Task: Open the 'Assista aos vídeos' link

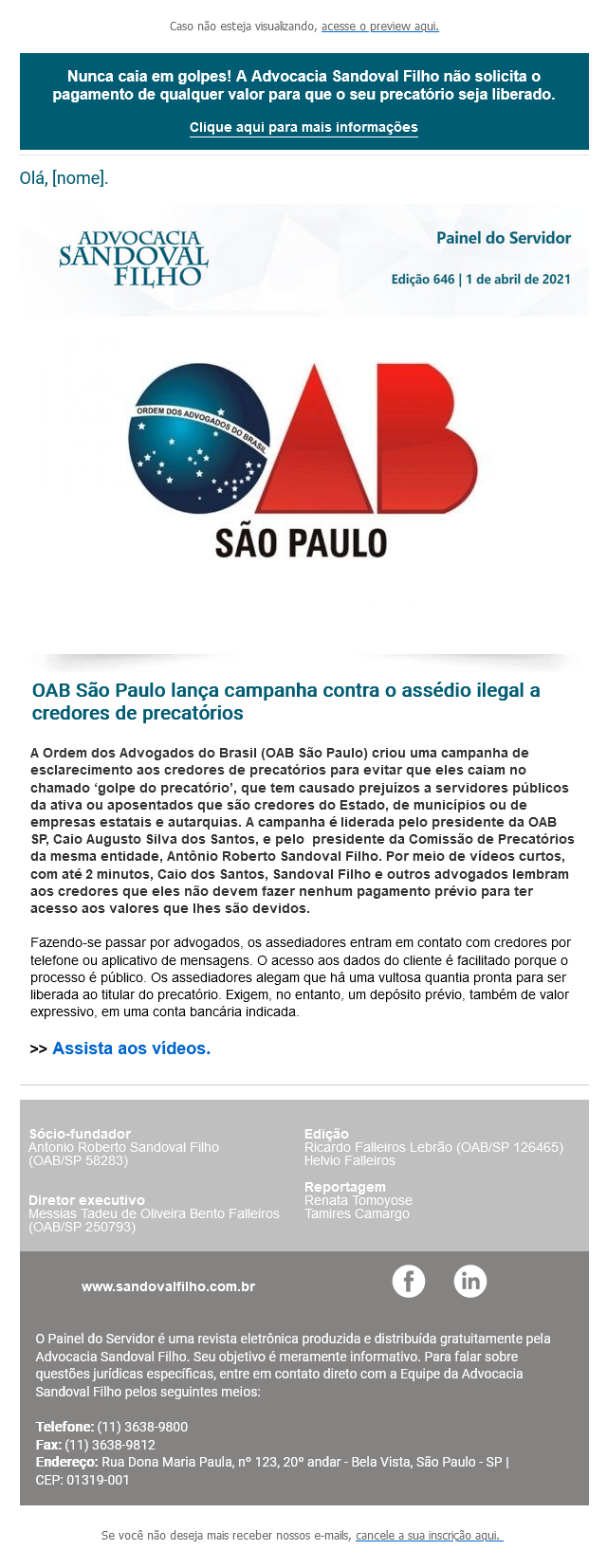Action: [x=131, y=1048]
